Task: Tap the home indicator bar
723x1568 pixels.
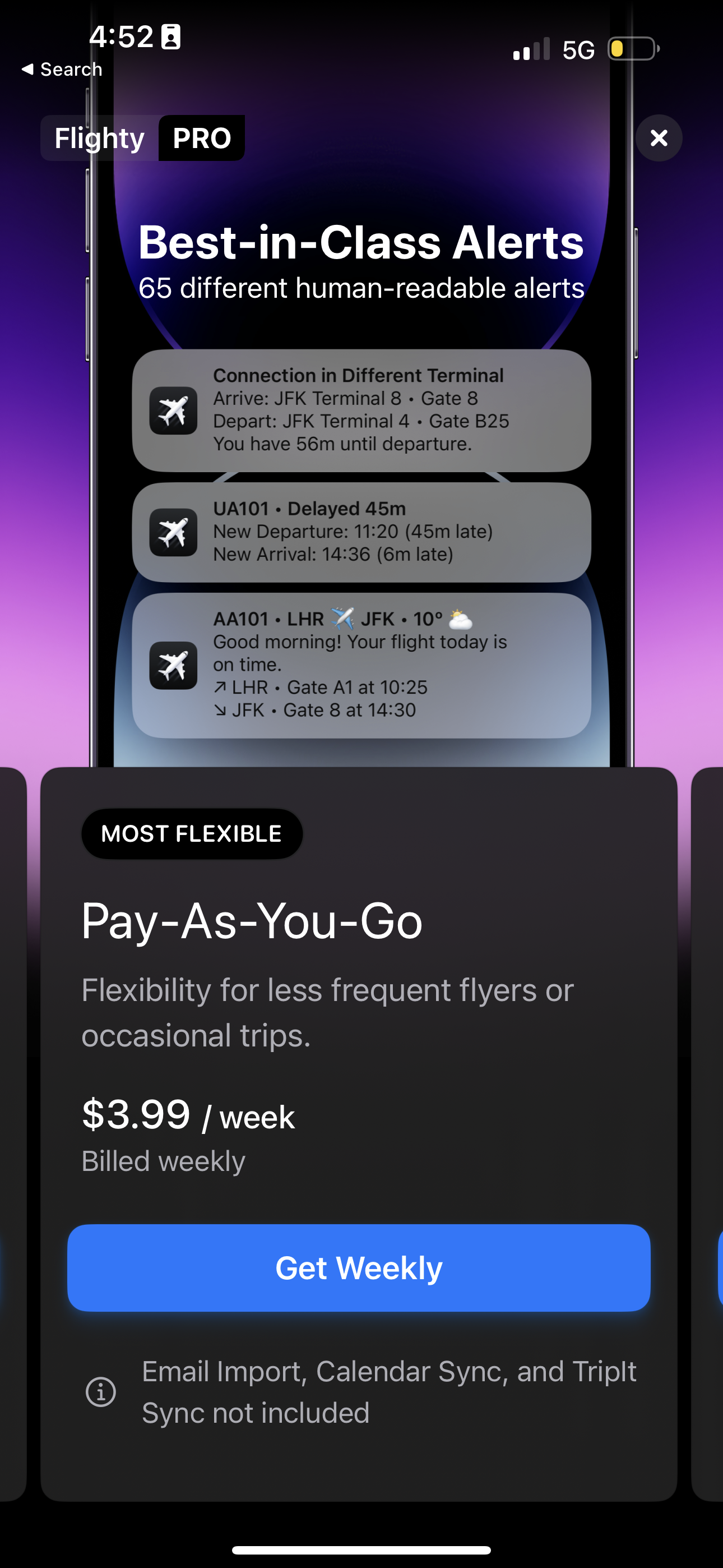Action: (361, 1548)
